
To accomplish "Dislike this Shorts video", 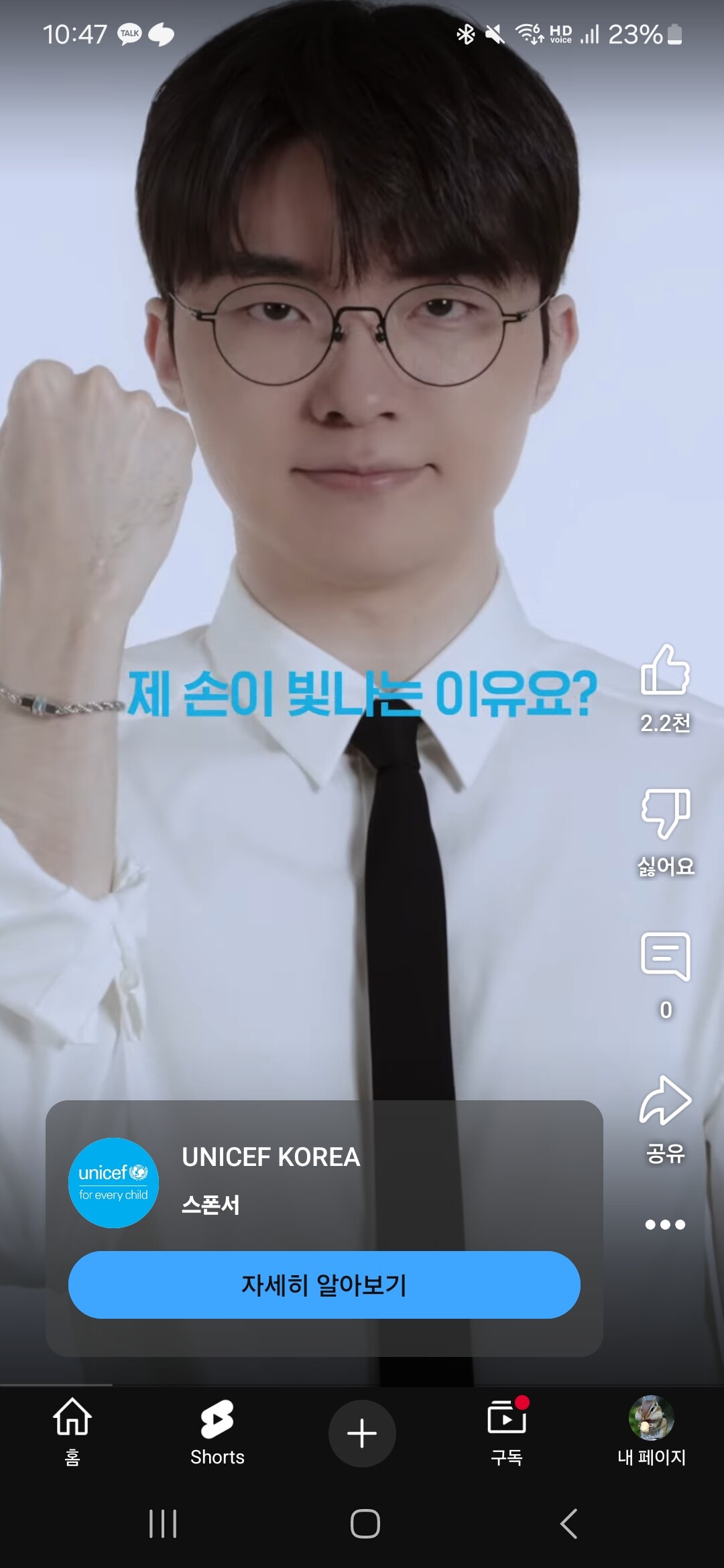I will pyautogui.click(x=665, y=813).
